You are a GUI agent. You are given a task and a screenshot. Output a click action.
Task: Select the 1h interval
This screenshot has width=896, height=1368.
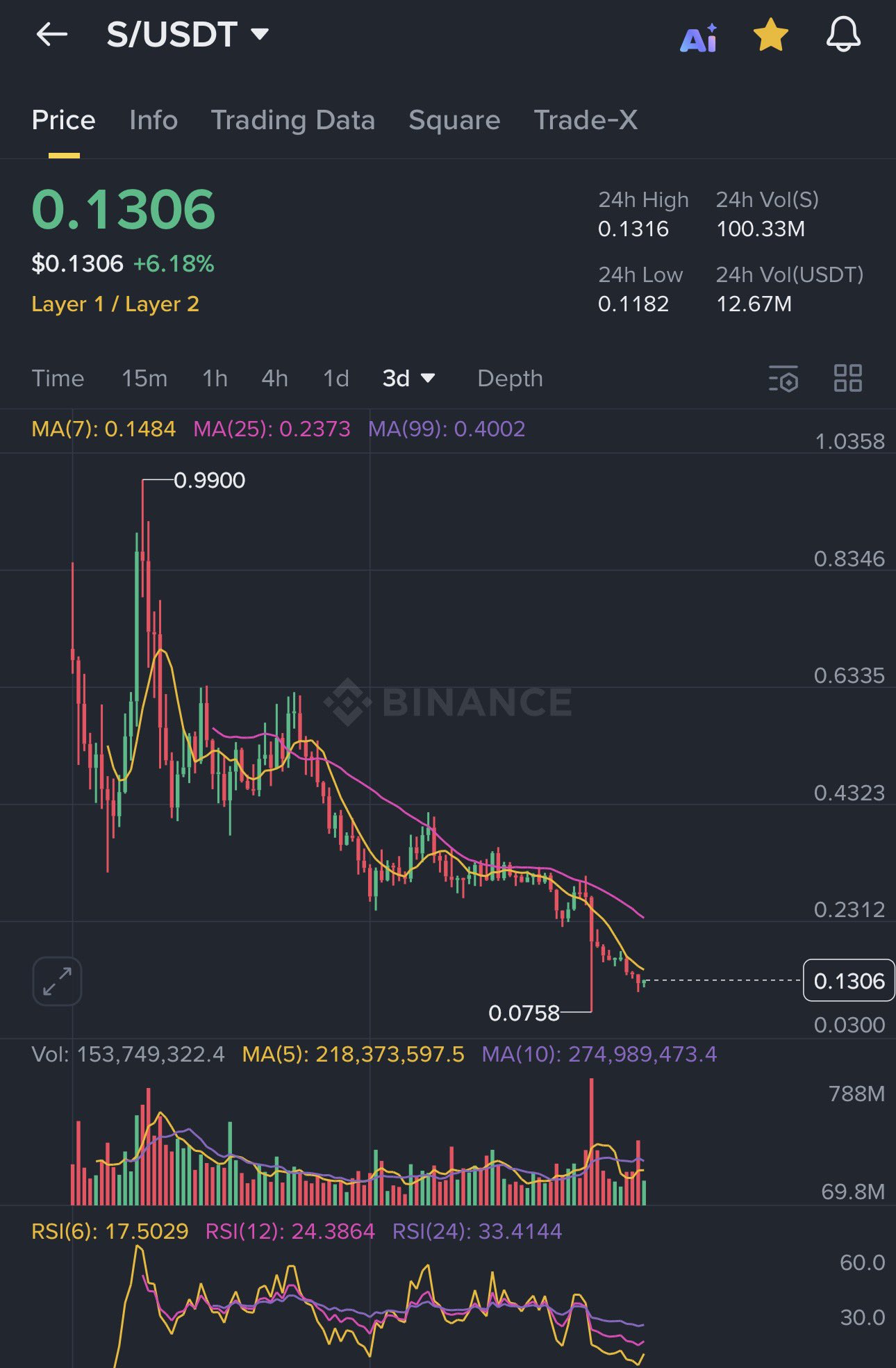[215, 379]
